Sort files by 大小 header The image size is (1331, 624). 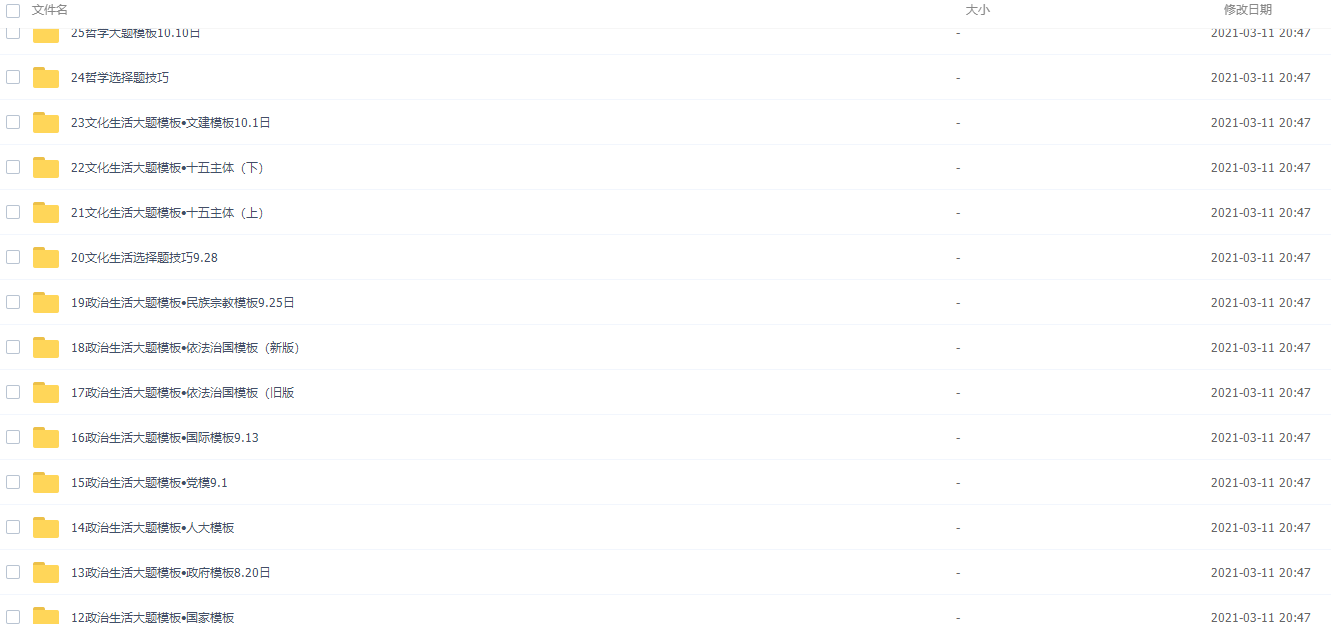pyautogui.click(x=977, y=10)
